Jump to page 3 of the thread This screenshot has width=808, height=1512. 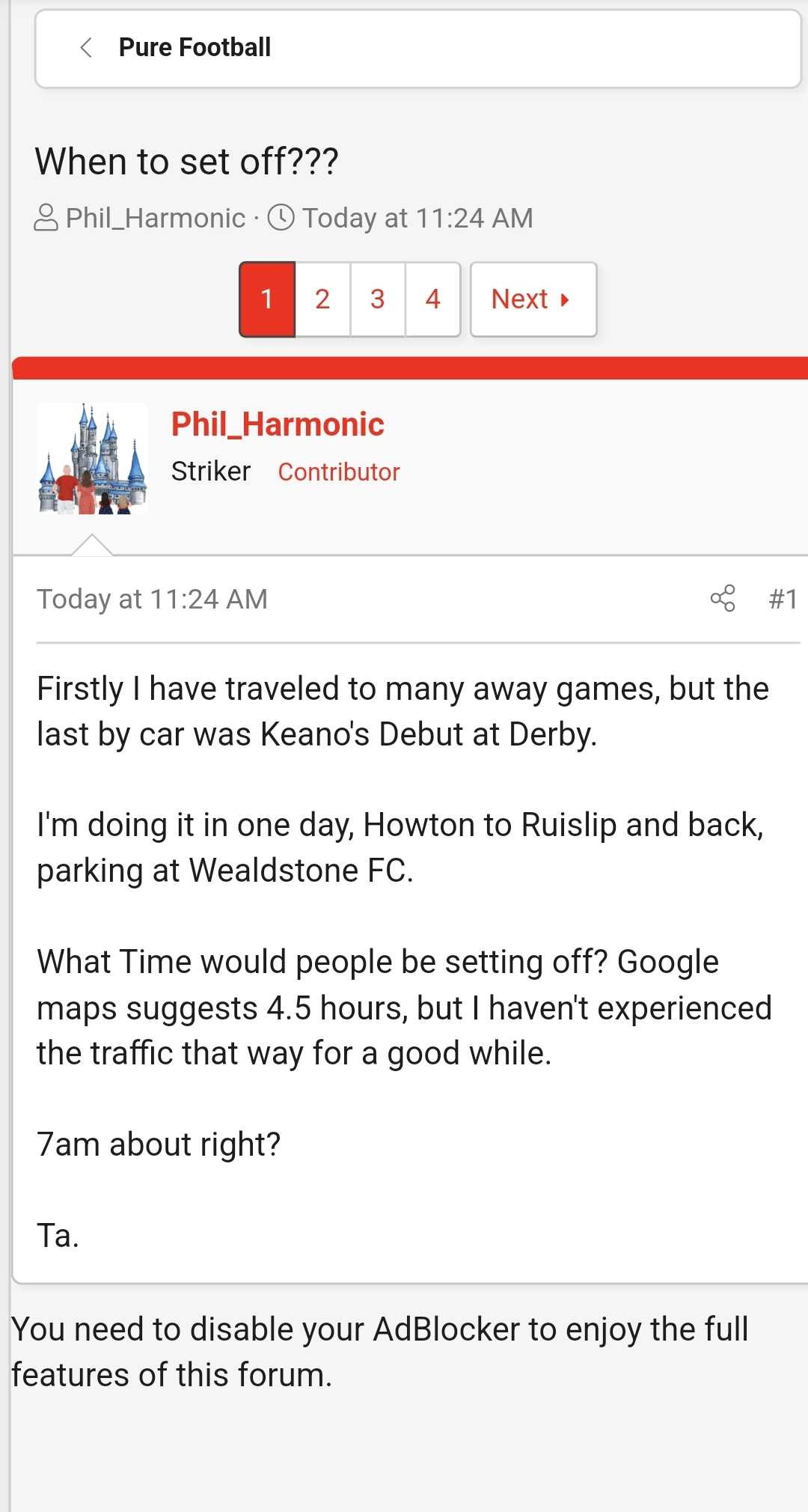coord(378,299)
